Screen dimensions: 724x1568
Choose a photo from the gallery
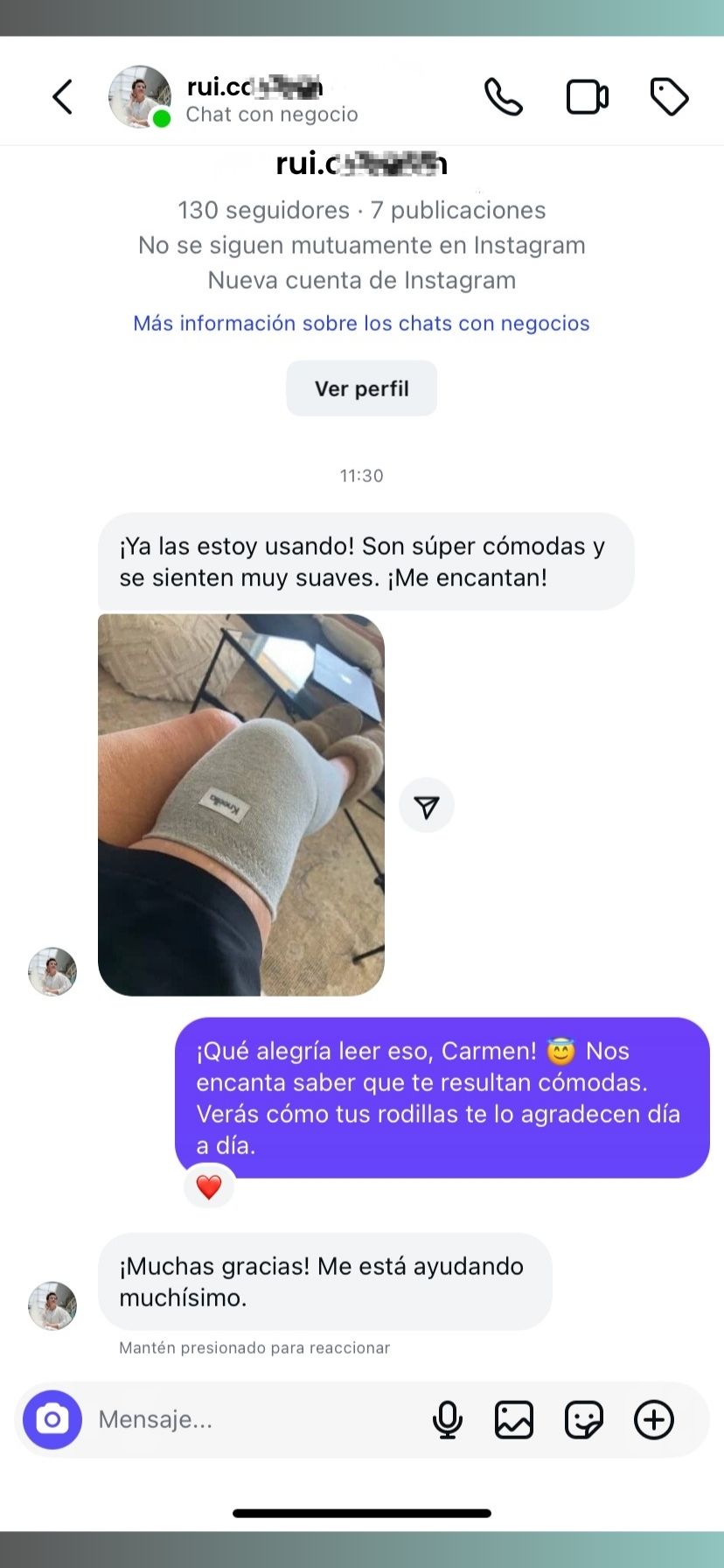[514, 1420]
